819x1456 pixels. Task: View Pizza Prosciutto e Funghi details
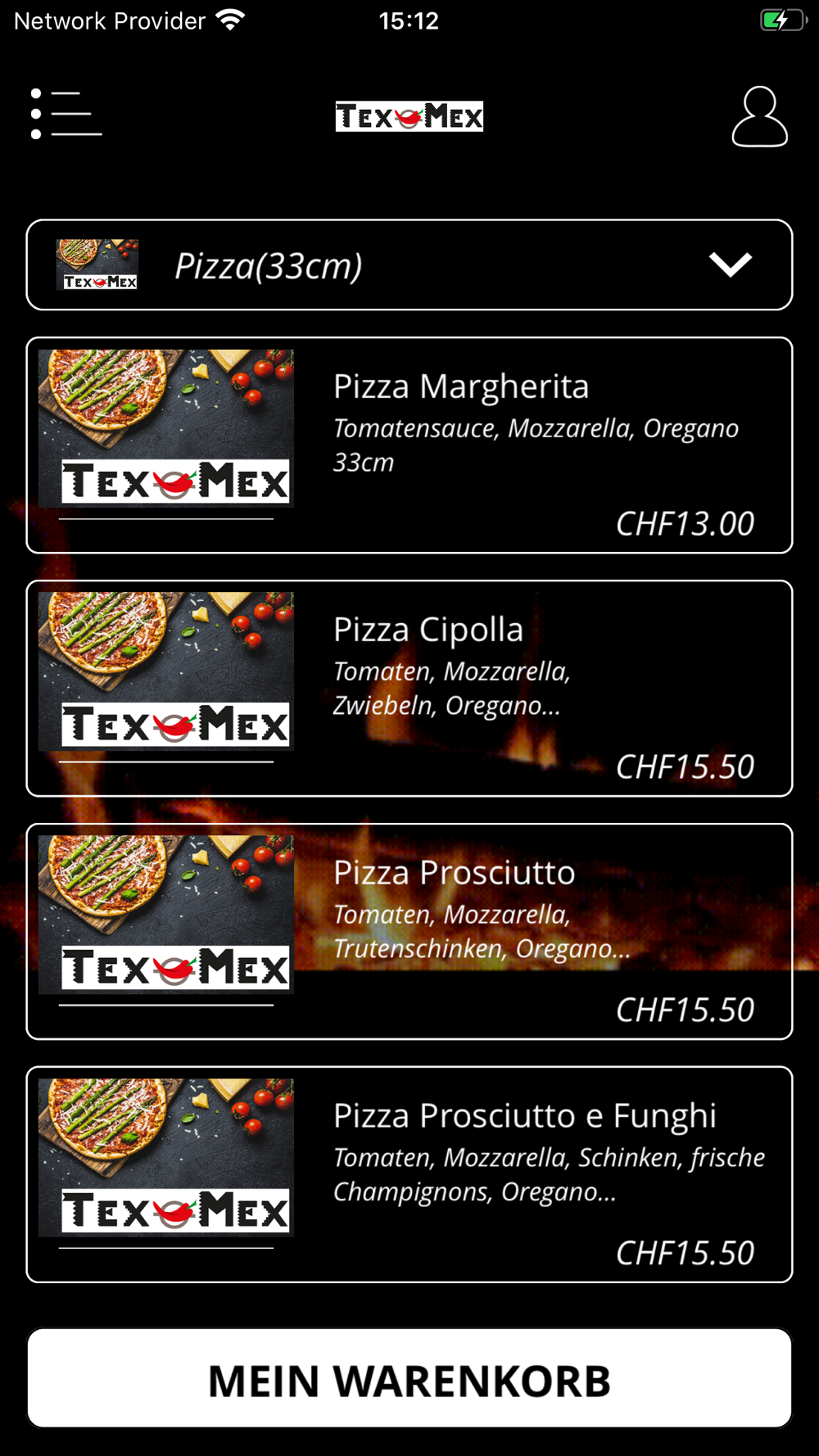pos(409,1174)
